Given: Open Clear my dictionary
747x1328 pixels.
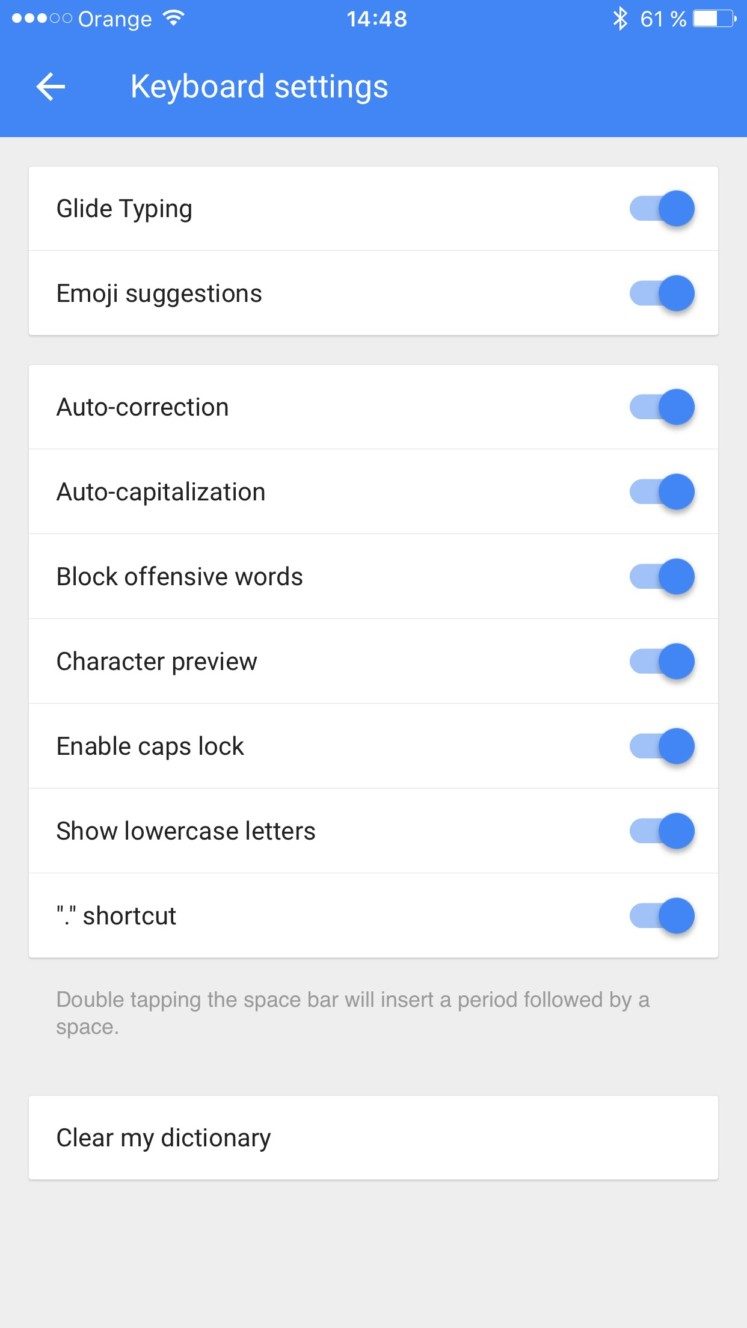Looking at the screenshot, I should (373, 1138).
